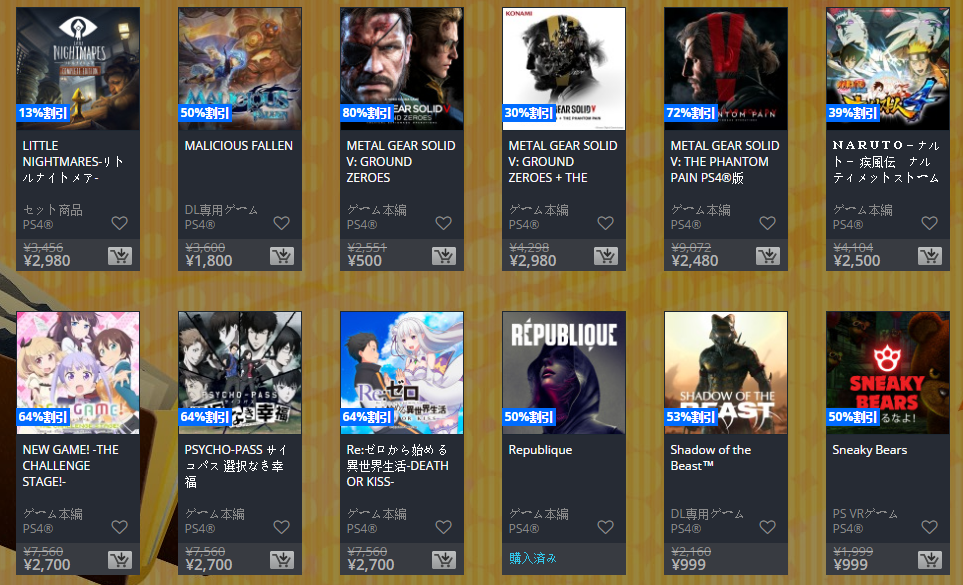Wishlist the Sneaky Bears game
This screenshot has height=585, width=963.
pos(929,527)
